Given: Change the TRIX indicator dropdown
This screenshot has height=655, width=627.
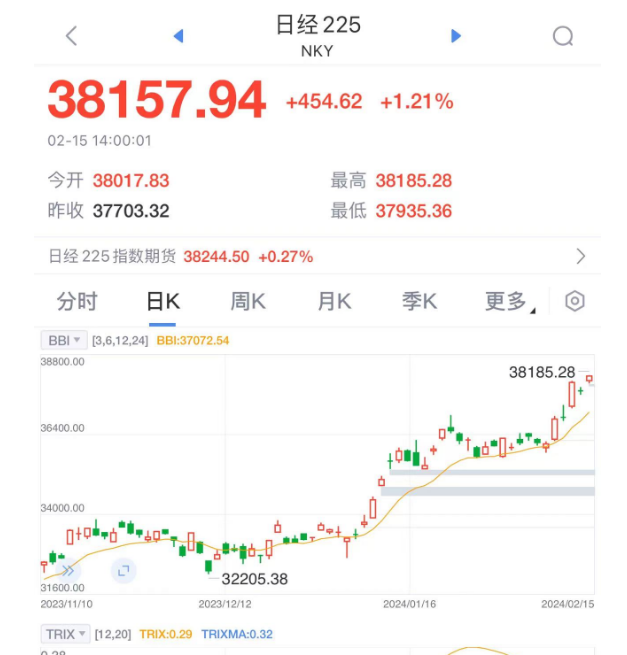Looking at the screenshot, I should point(66,634).
